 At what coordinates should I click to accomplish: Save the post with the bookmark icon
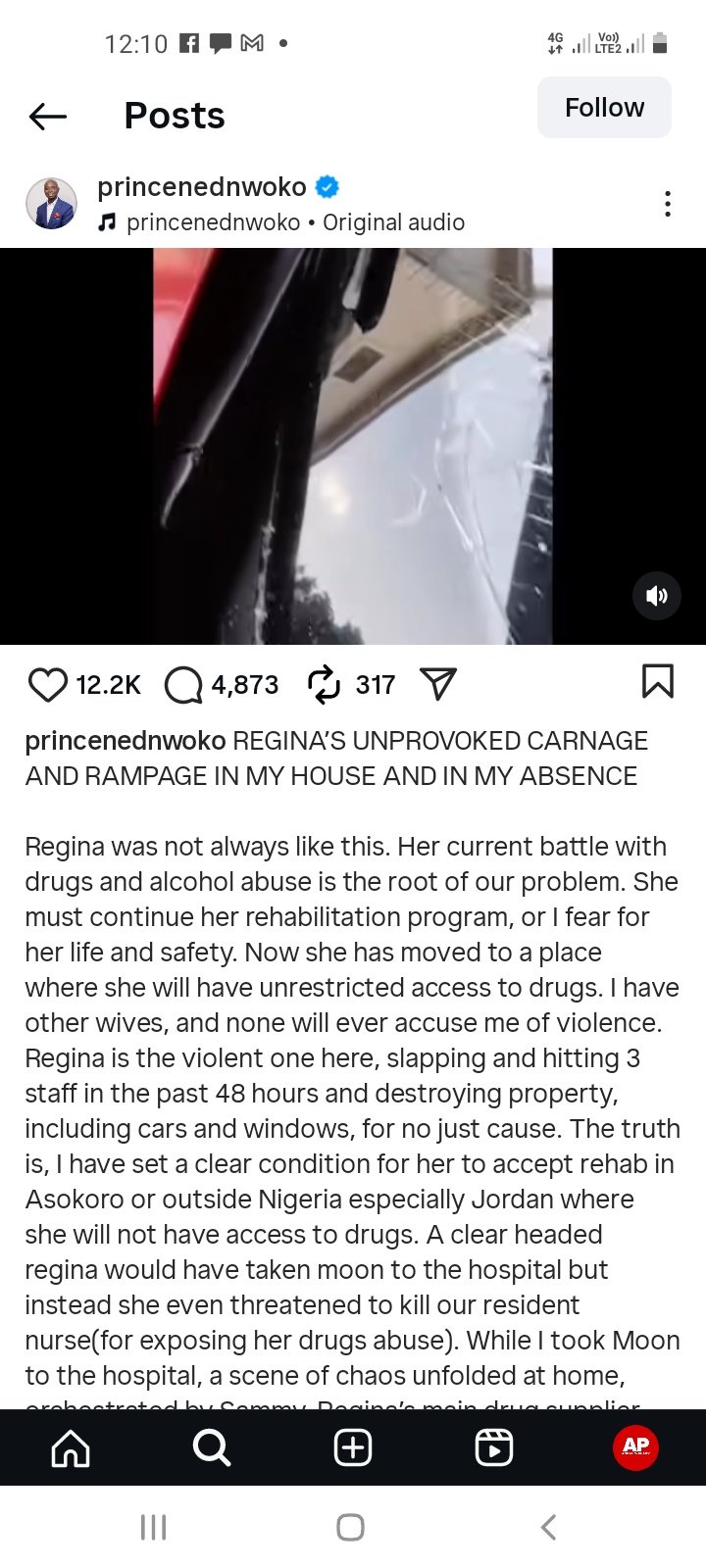(658, 684)
